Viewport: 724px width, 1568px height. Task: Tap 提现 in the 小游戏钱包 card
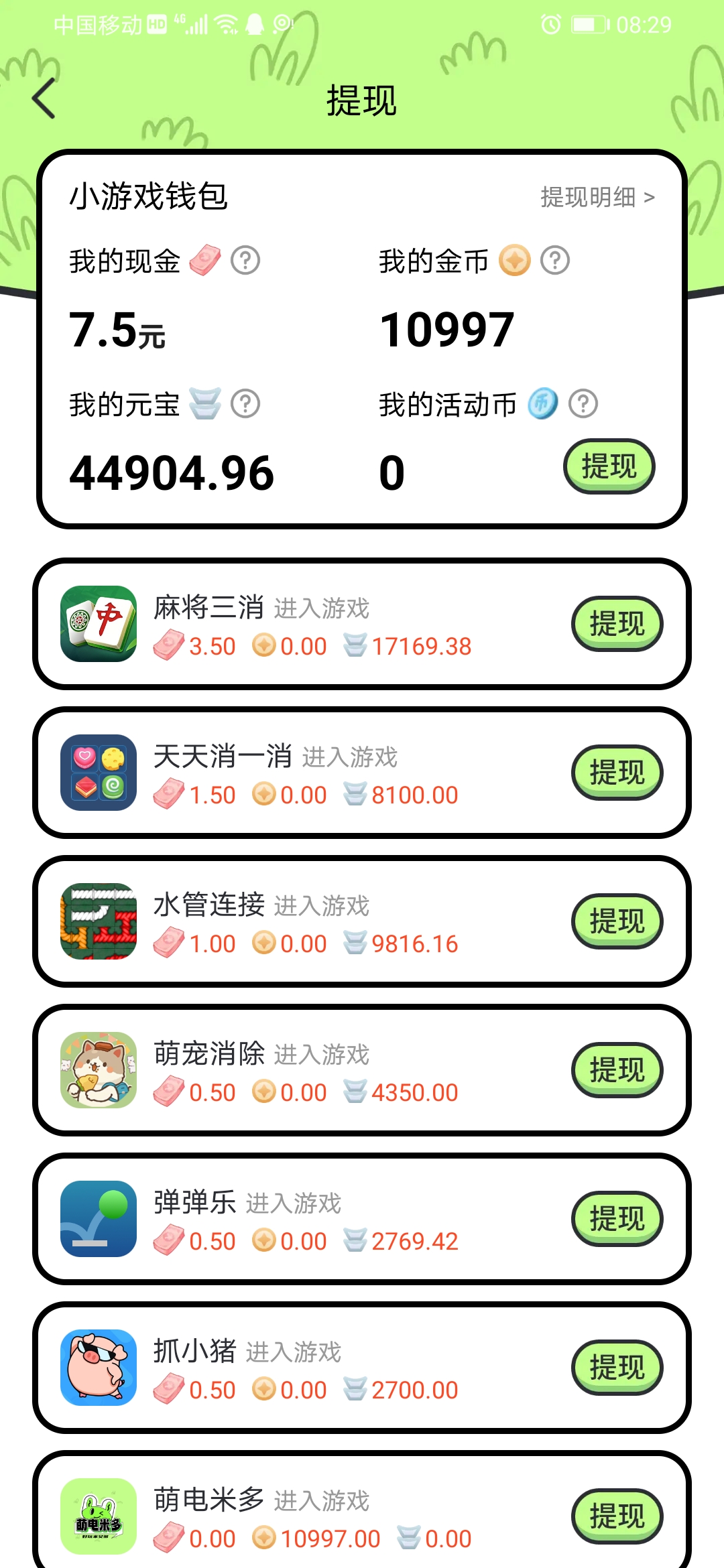[x=609, y=466]
